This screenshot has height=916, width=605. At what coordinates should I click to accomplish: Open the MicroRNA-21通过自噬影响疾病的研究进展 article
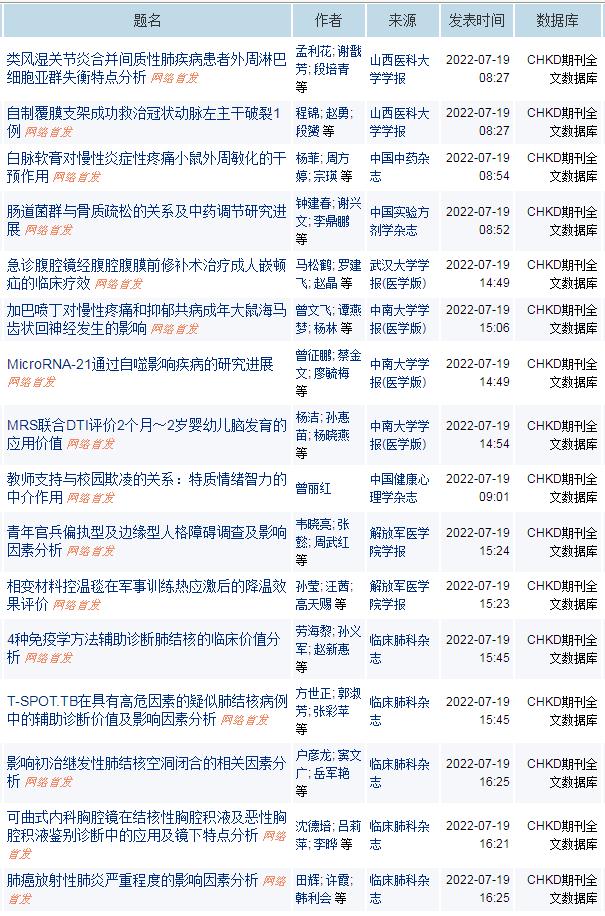[x=140, y=364]
